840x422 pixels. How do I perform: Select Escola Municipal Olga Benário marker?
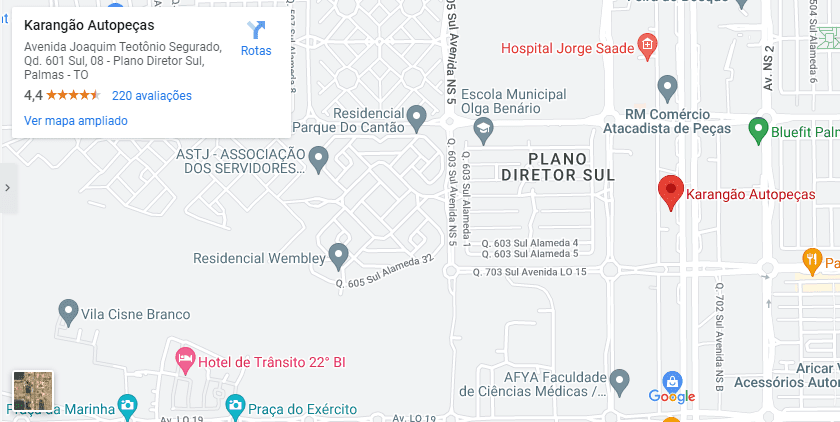click(x=484, y=127)
